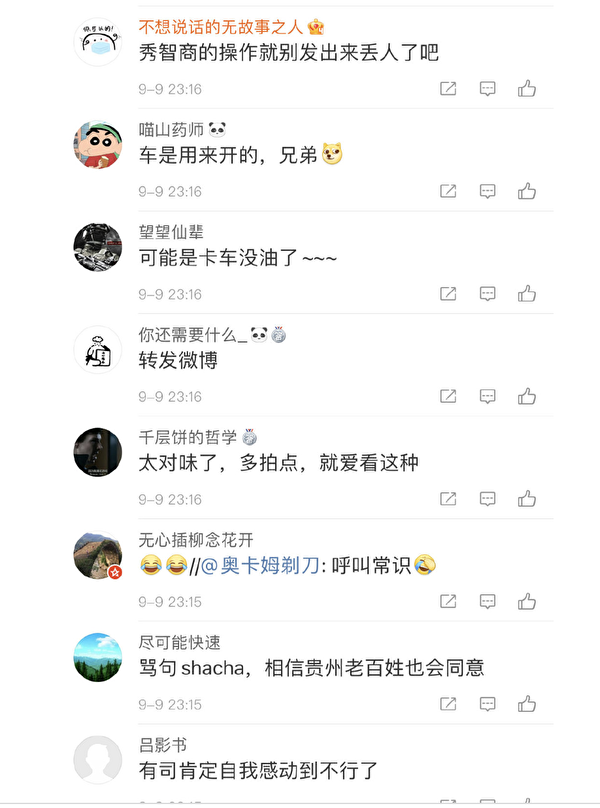
Task: Open 尽可能快速's profile avatar
Action: coord(98,657)
